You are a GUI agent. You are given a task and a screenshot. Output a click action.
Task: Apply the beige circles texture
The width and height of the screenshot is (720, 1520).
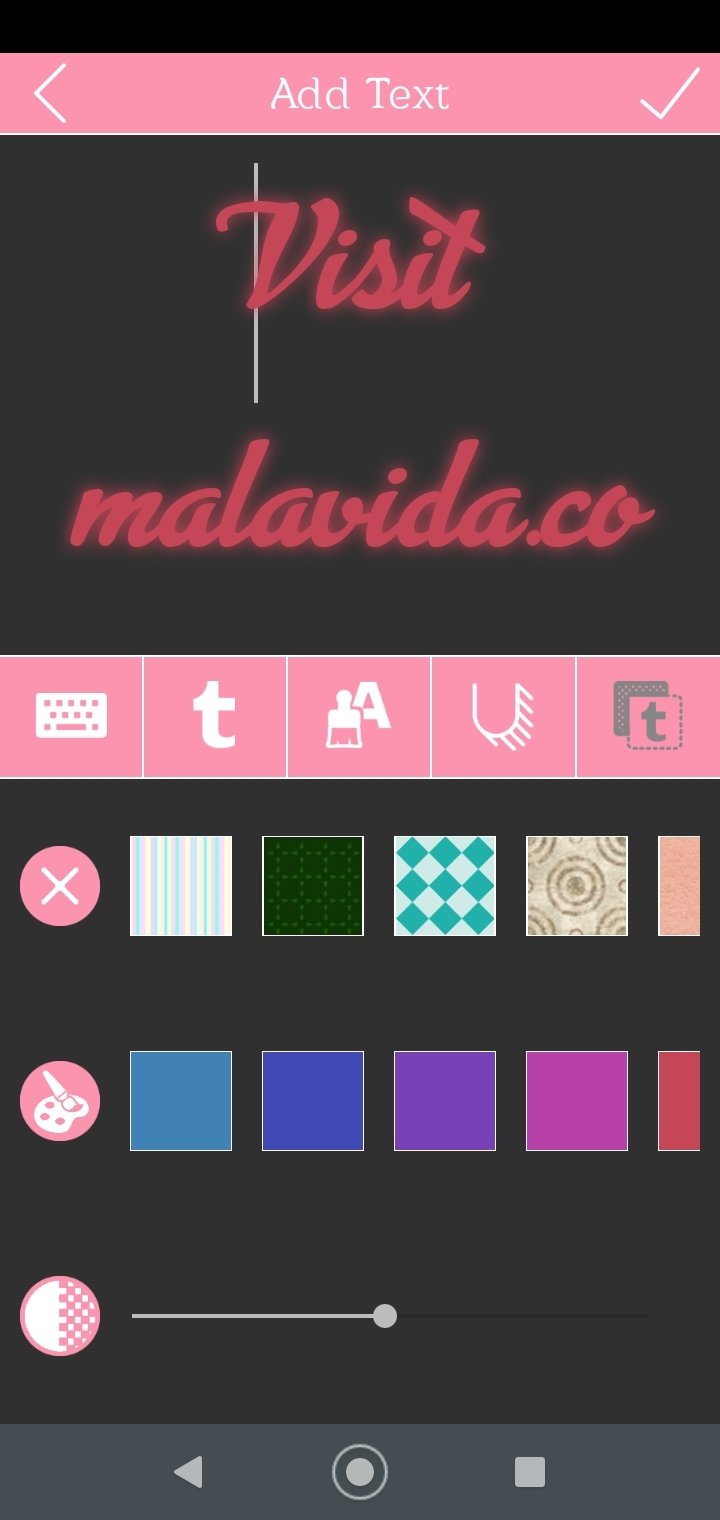pyautogui.click(x=577, y=886)
